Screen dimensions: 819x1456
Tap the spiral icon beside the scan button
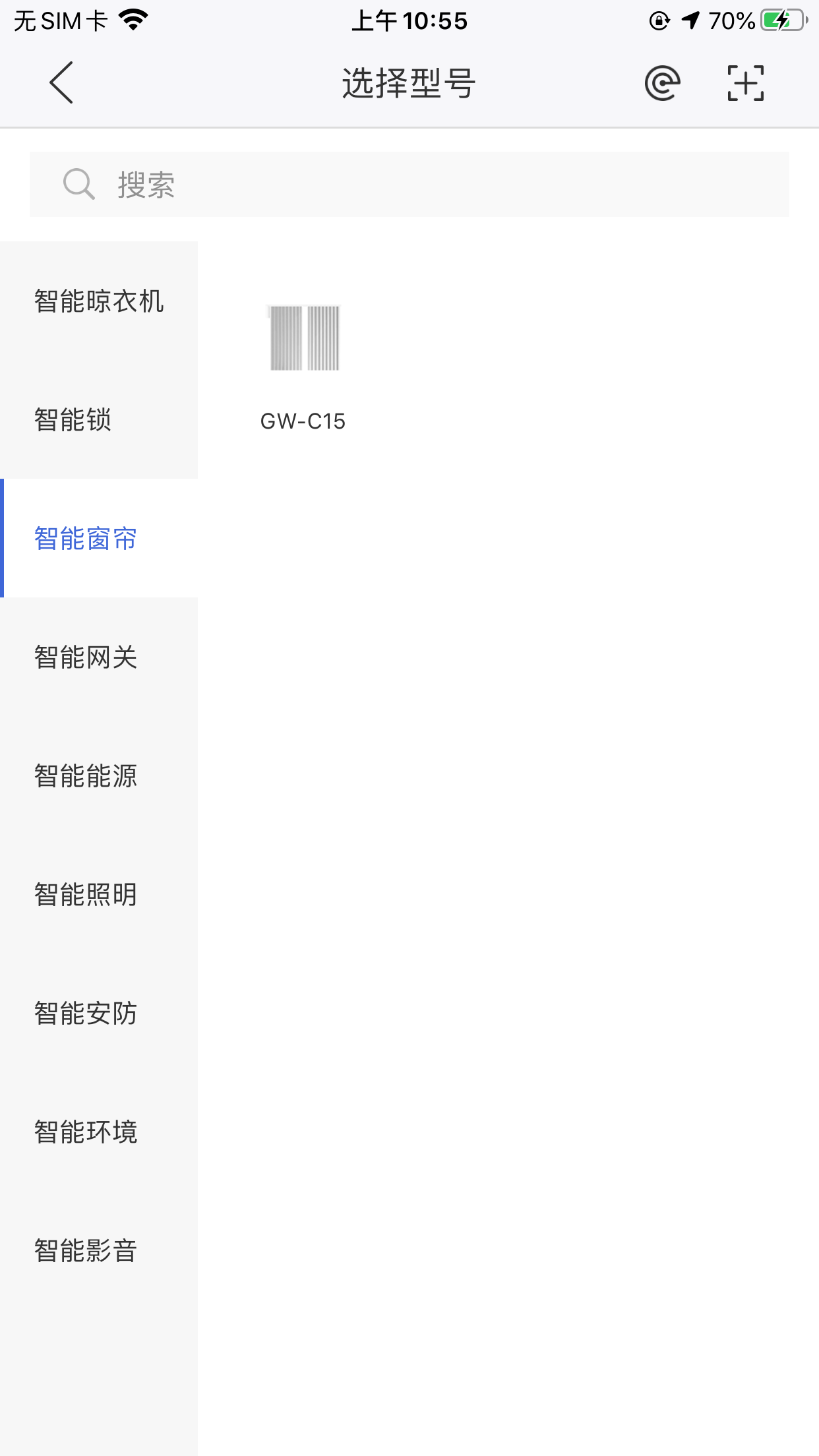pyautogui.click(x=662, y=83)
